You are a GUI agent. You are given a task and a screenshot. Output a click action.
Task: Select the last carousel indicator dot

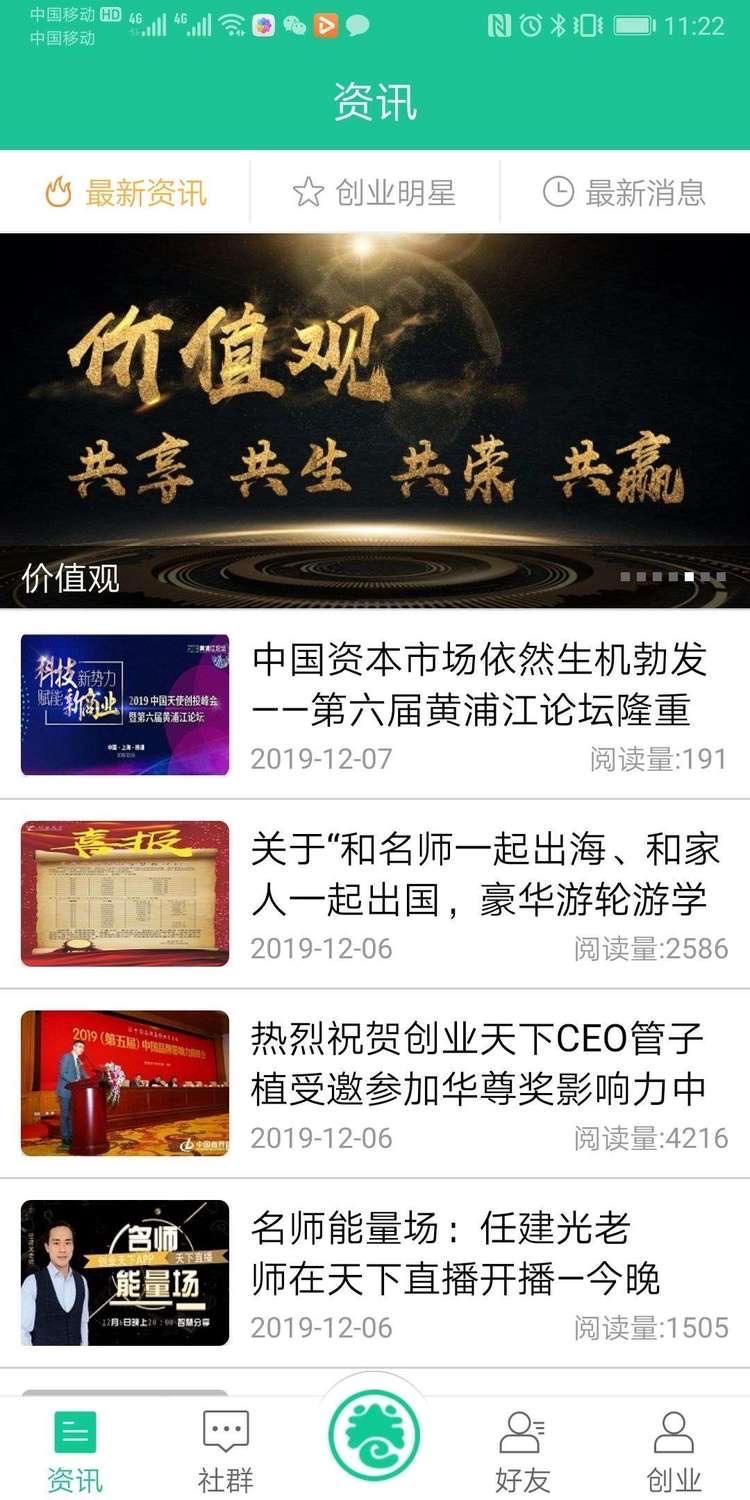click(722, 576)
